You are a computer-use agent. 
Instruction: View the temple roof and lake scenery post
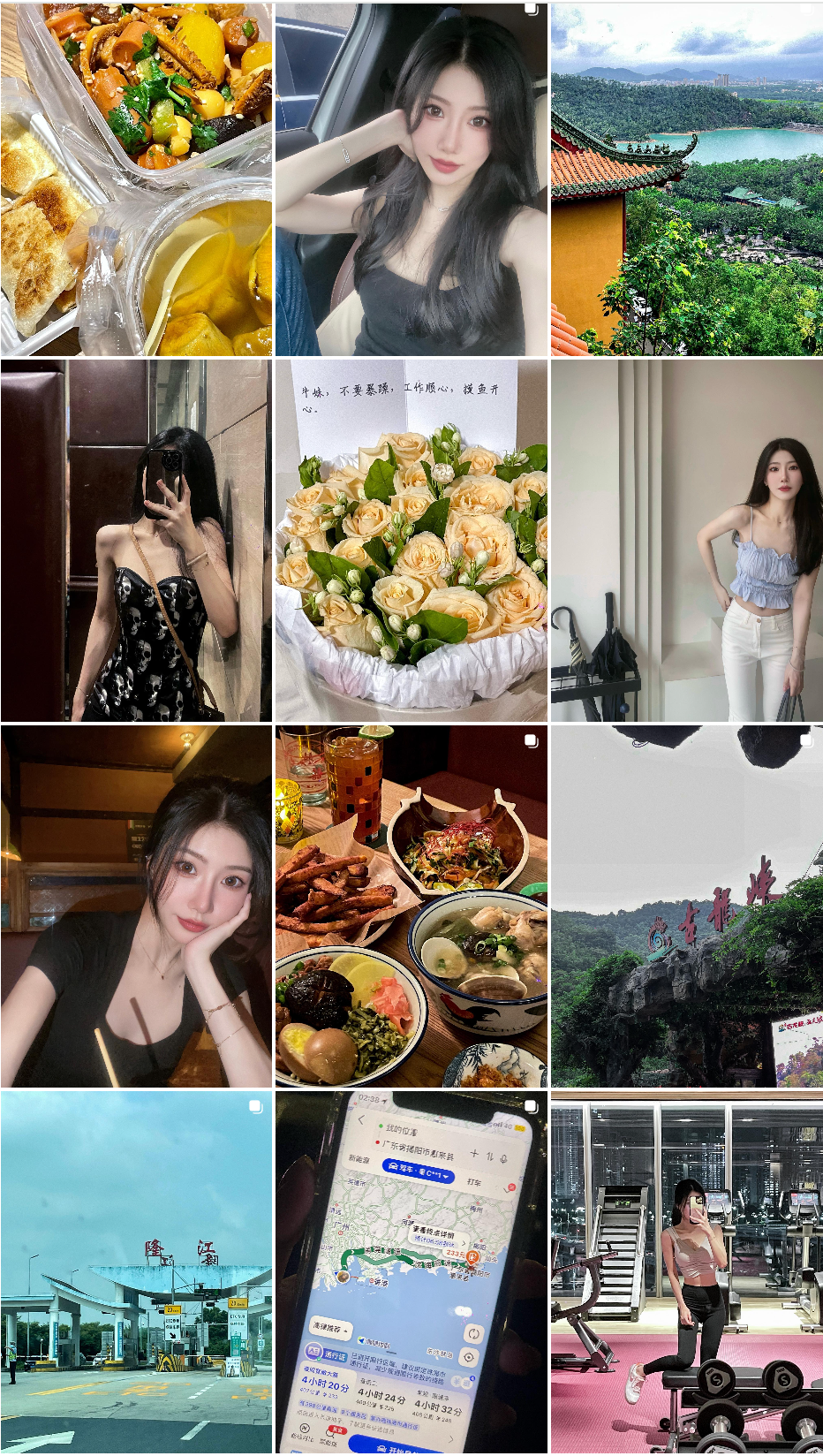pyautogui.click(x=687, y=179)
